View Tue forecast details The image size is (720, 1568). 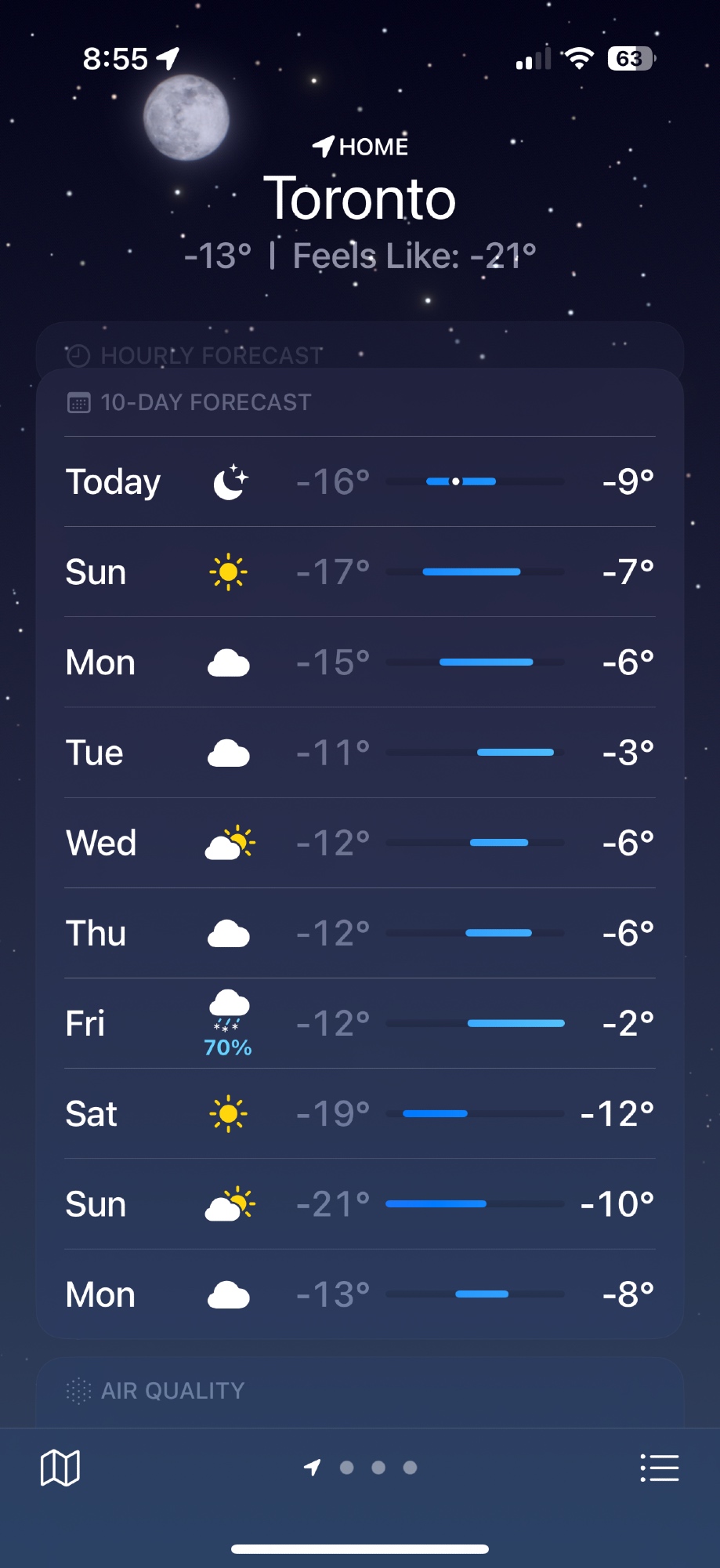tap(360, 753)
